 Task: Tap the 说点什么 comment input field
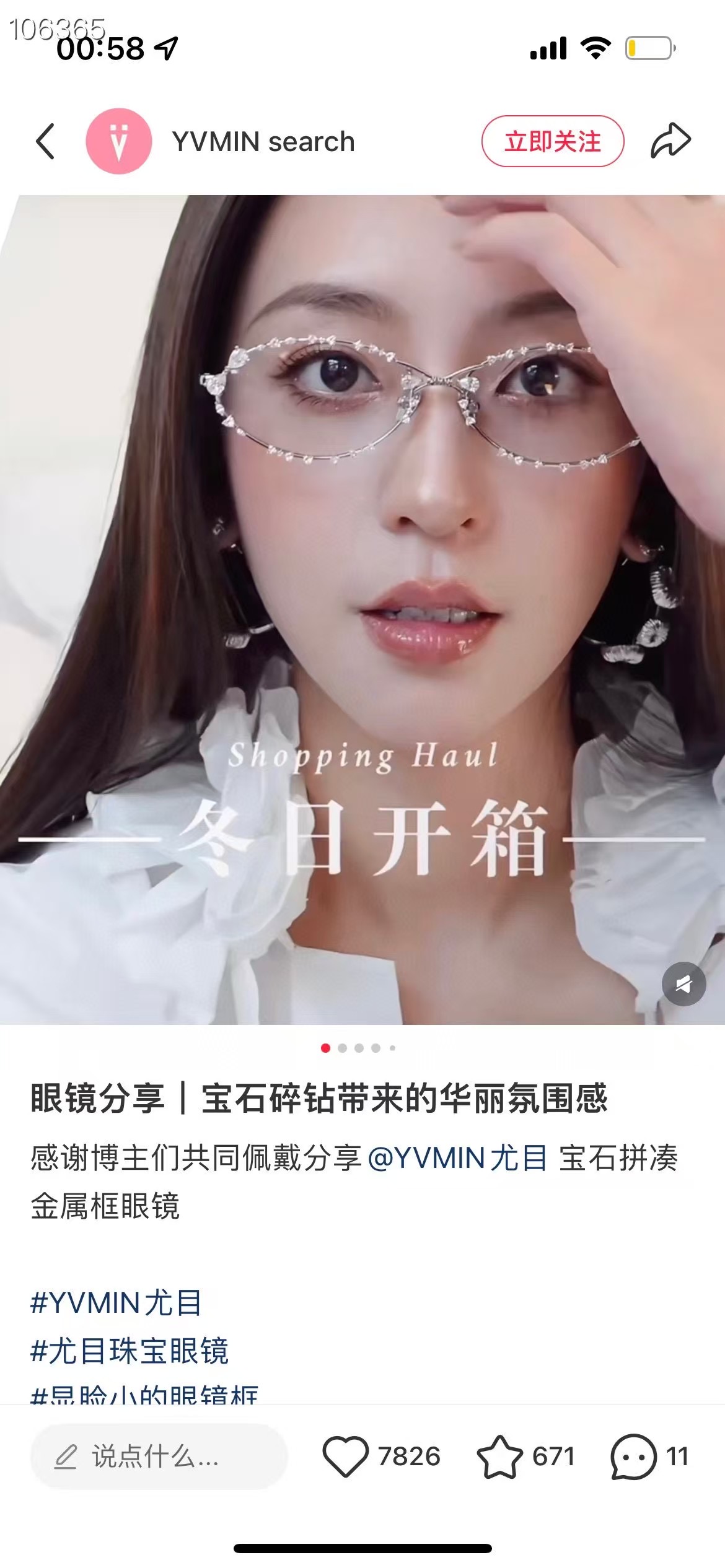(x=159, y=1456)
